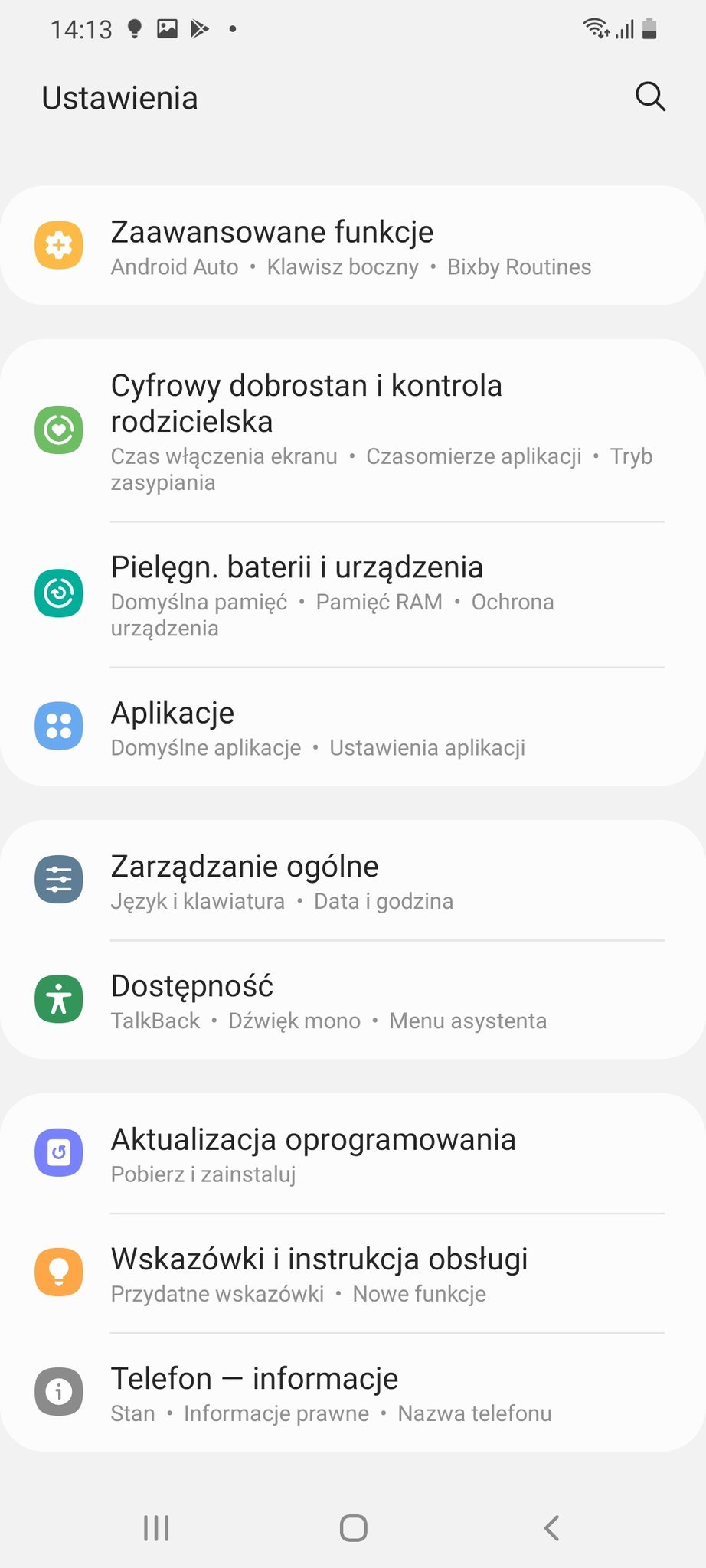Open the settings search icon
Image resolution: width=706 pixels, height=1568 pixels.
(x=650, y=97)
